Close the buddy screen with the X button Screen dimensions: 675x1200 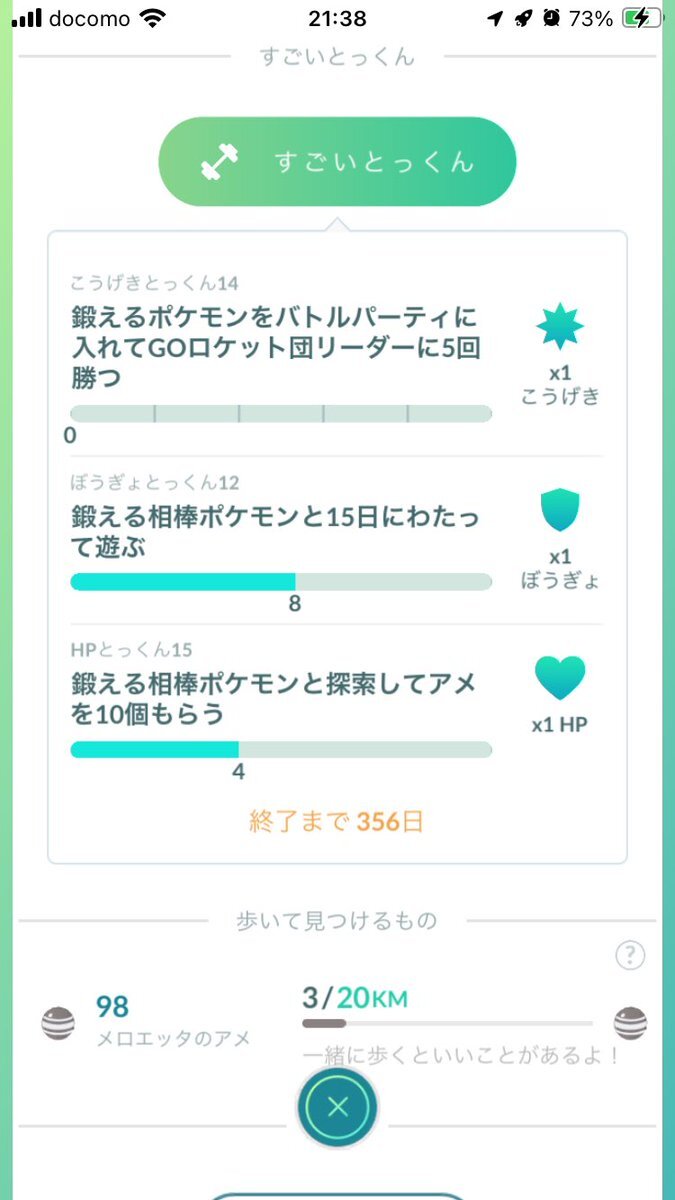(x=337, y=1107)
